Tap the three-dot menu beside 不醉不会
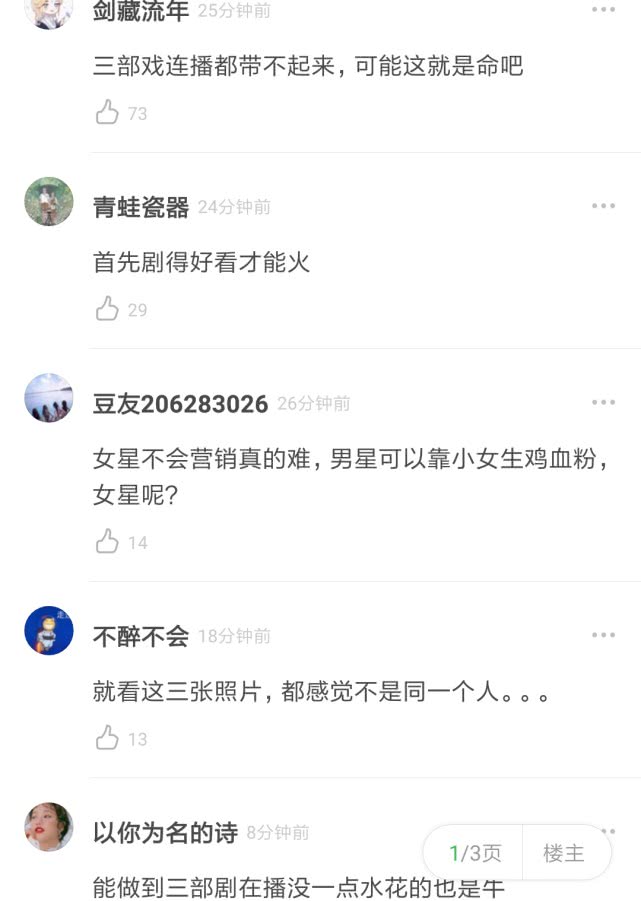Viewport: 641px width, 901px height. point(603,635)
